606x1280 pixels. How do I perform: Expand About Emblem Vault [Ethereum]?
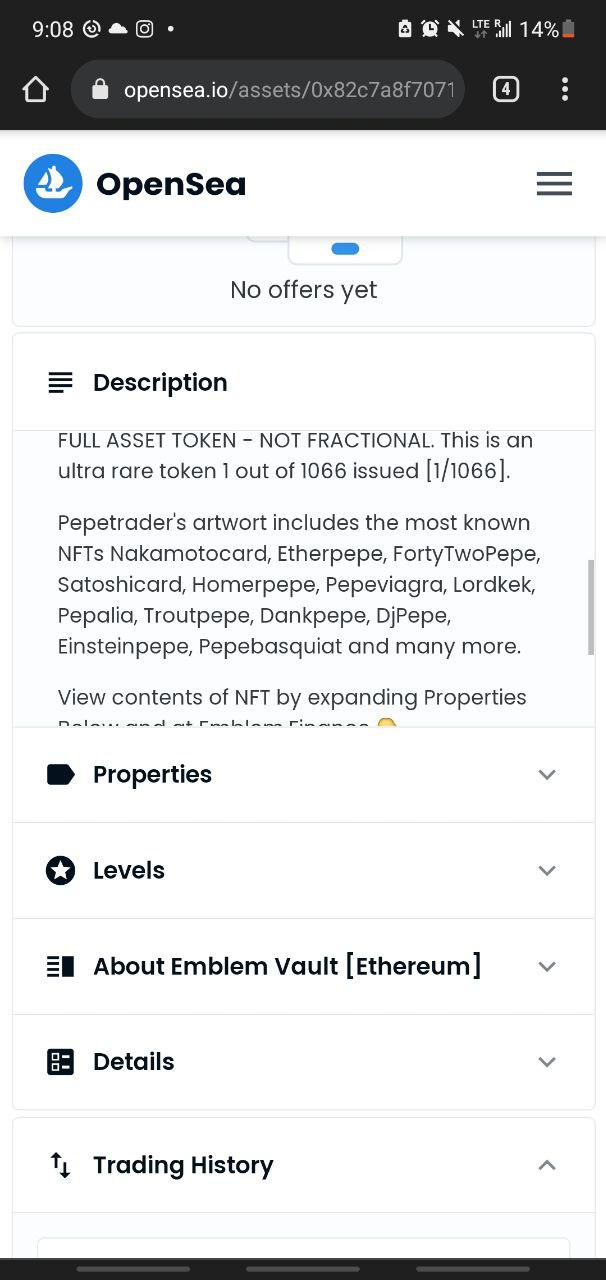click(303, 967)
